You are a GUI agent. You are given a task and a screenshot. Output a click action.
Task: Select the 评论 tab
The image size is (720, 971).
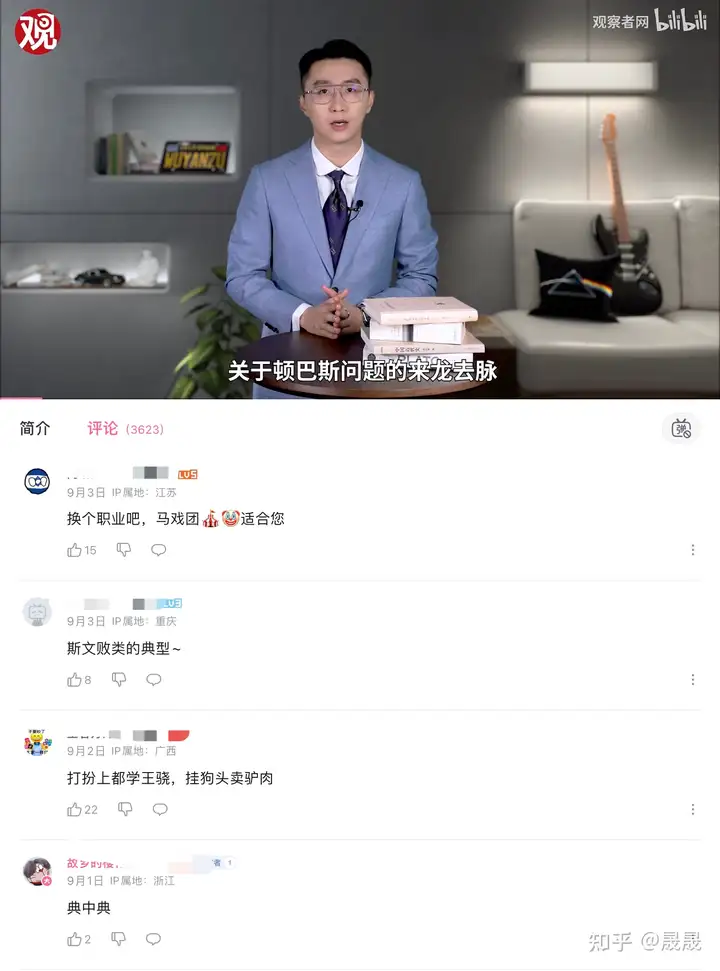pyautogui.click(x=103, y=428)
